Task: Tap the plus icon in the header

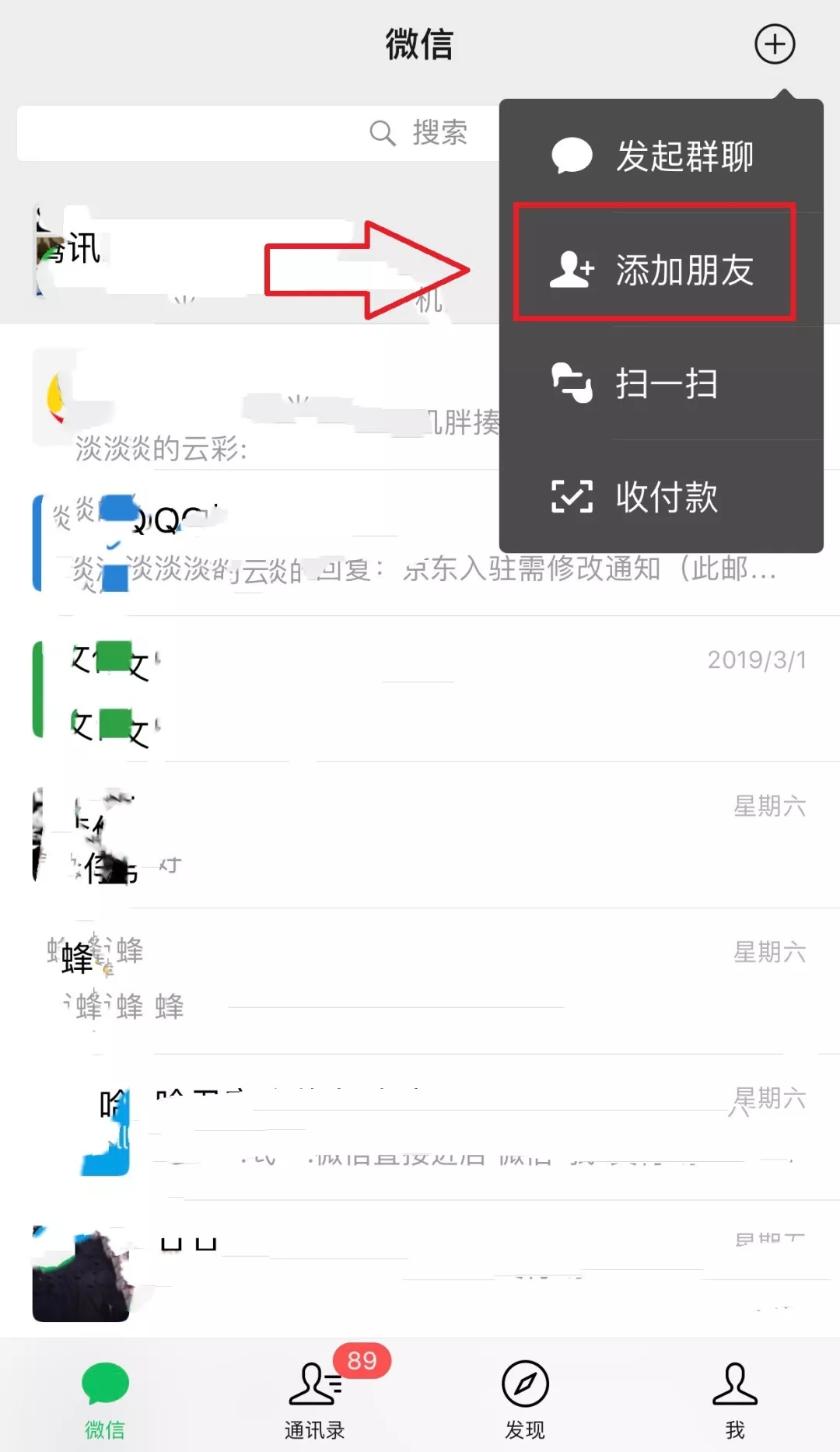Action: click(775, 44)
